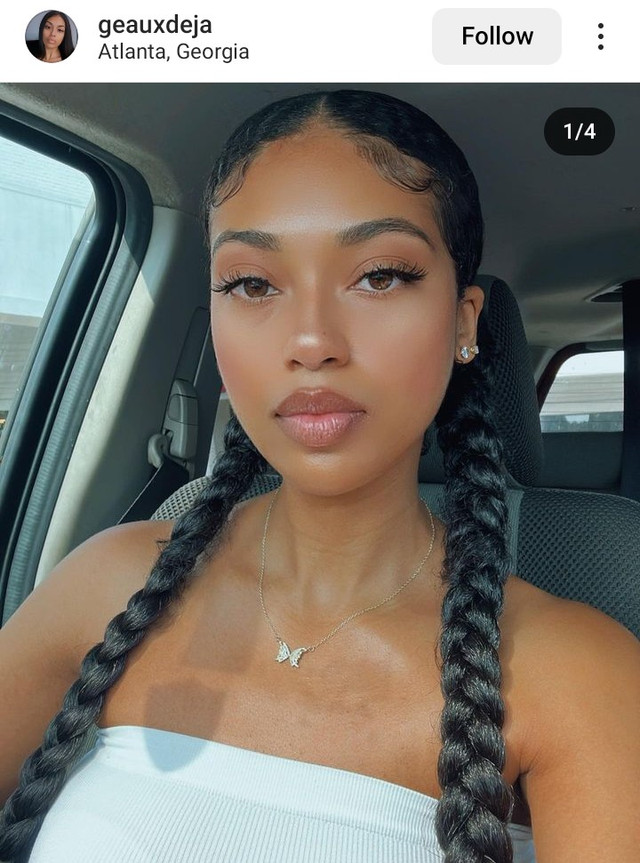640x863 pixels.
Task: Open geauxdeja's profile picture
Action: (51, 36)
